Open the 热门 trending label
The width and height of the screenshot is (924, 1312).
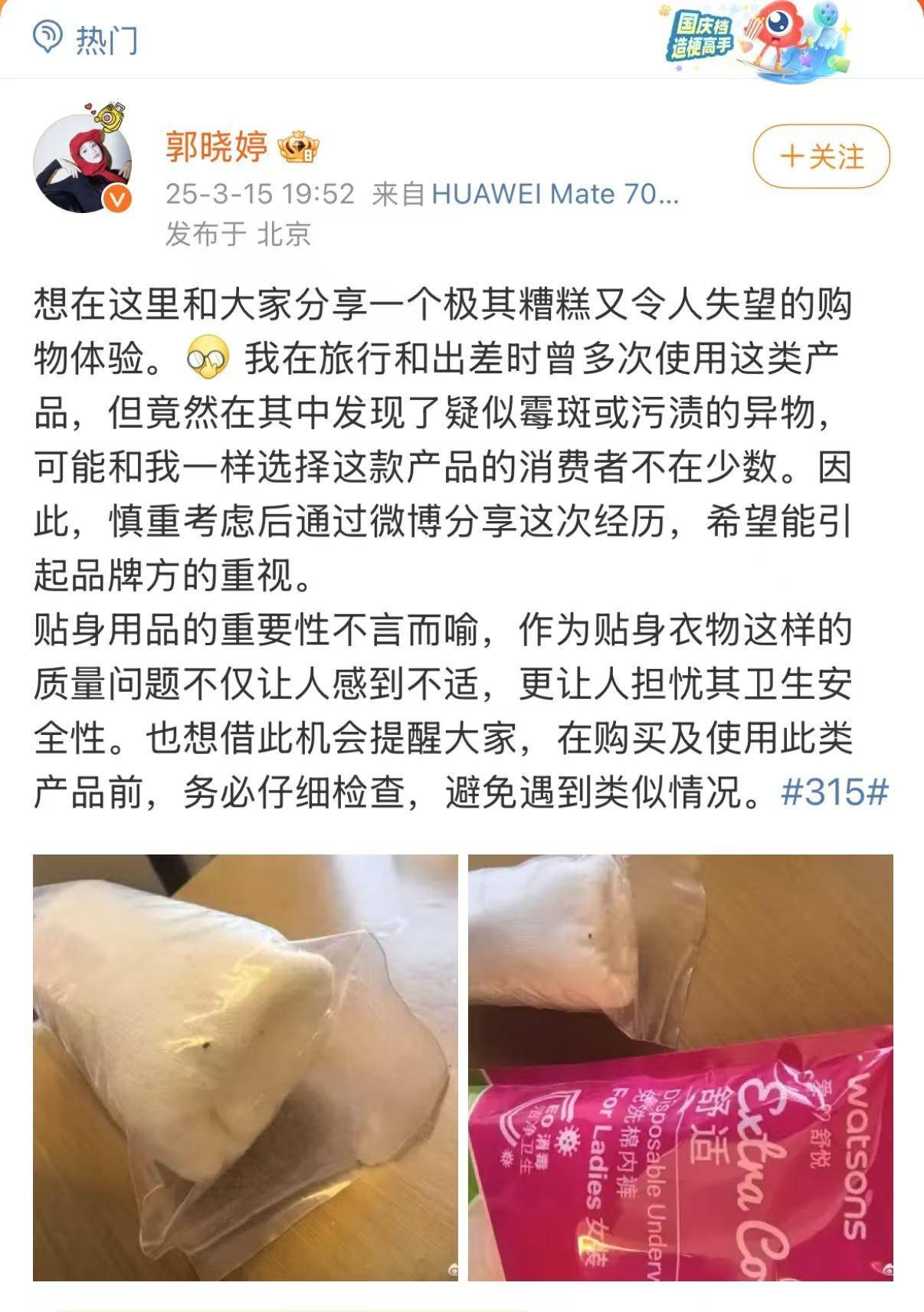click(x=86, y=38)
